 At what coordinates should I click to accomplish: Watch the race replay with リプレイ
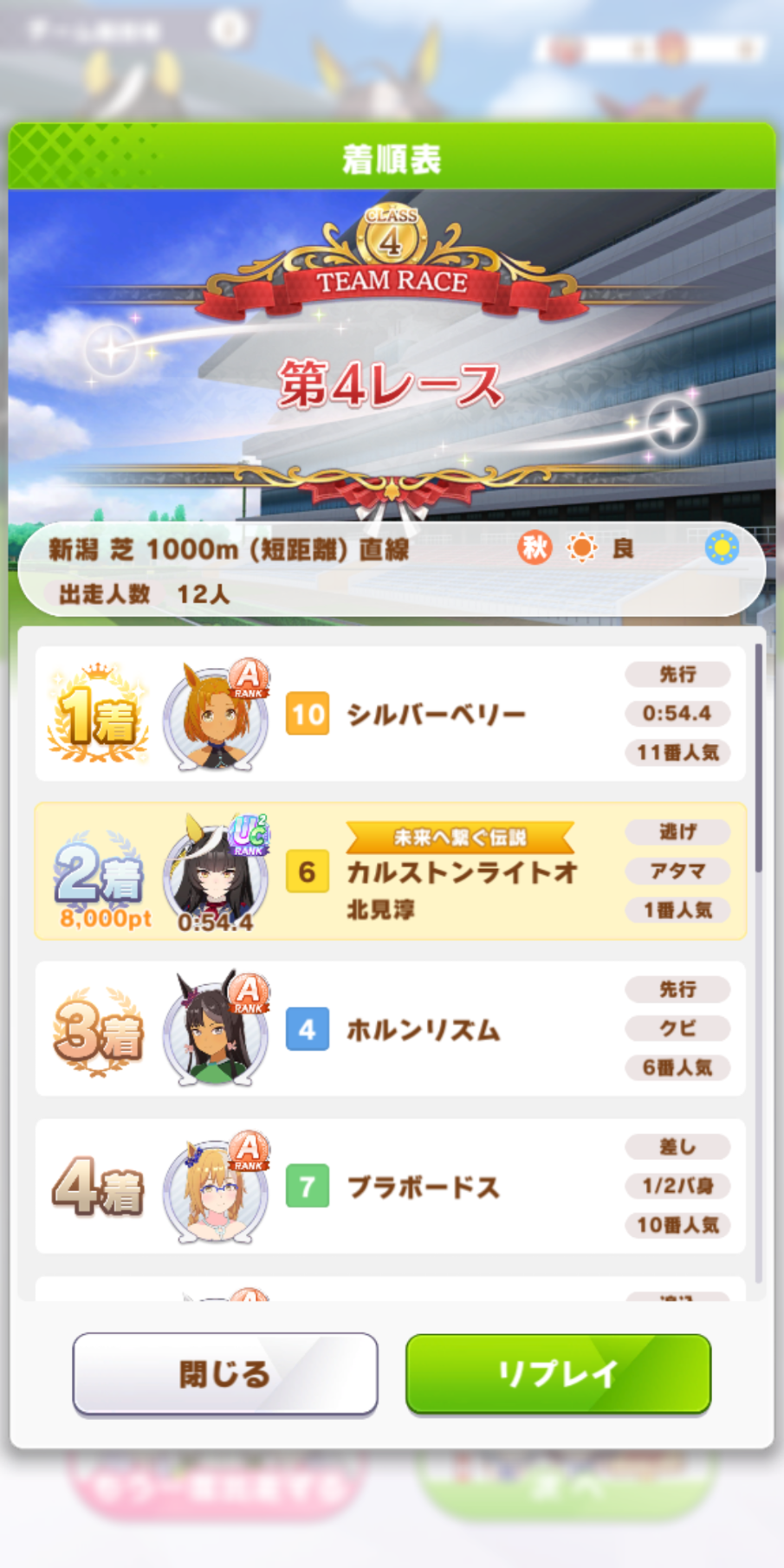[558, 1373]
